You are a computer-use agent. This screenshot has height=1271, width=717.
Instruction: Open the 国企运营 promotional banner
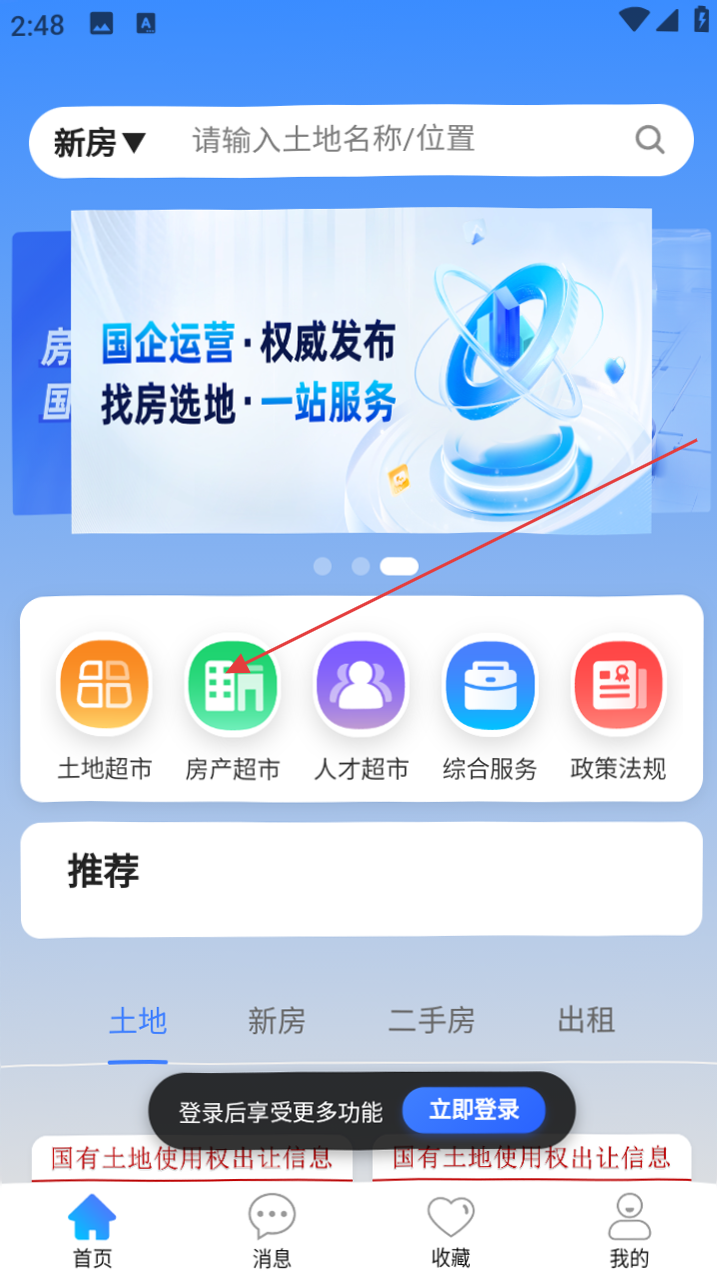click(x=360, y=370)
